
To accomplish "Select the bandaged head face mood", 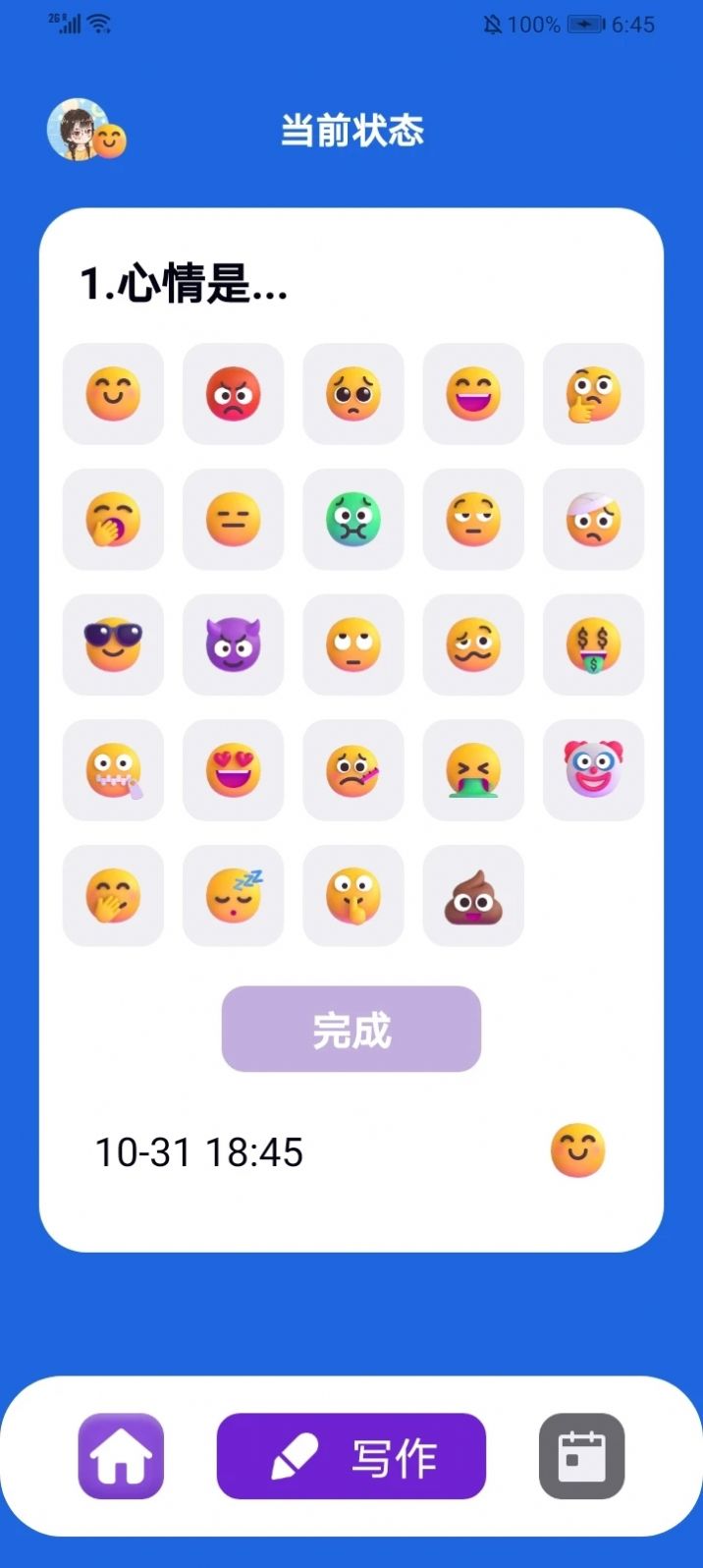I will [593, 519].
